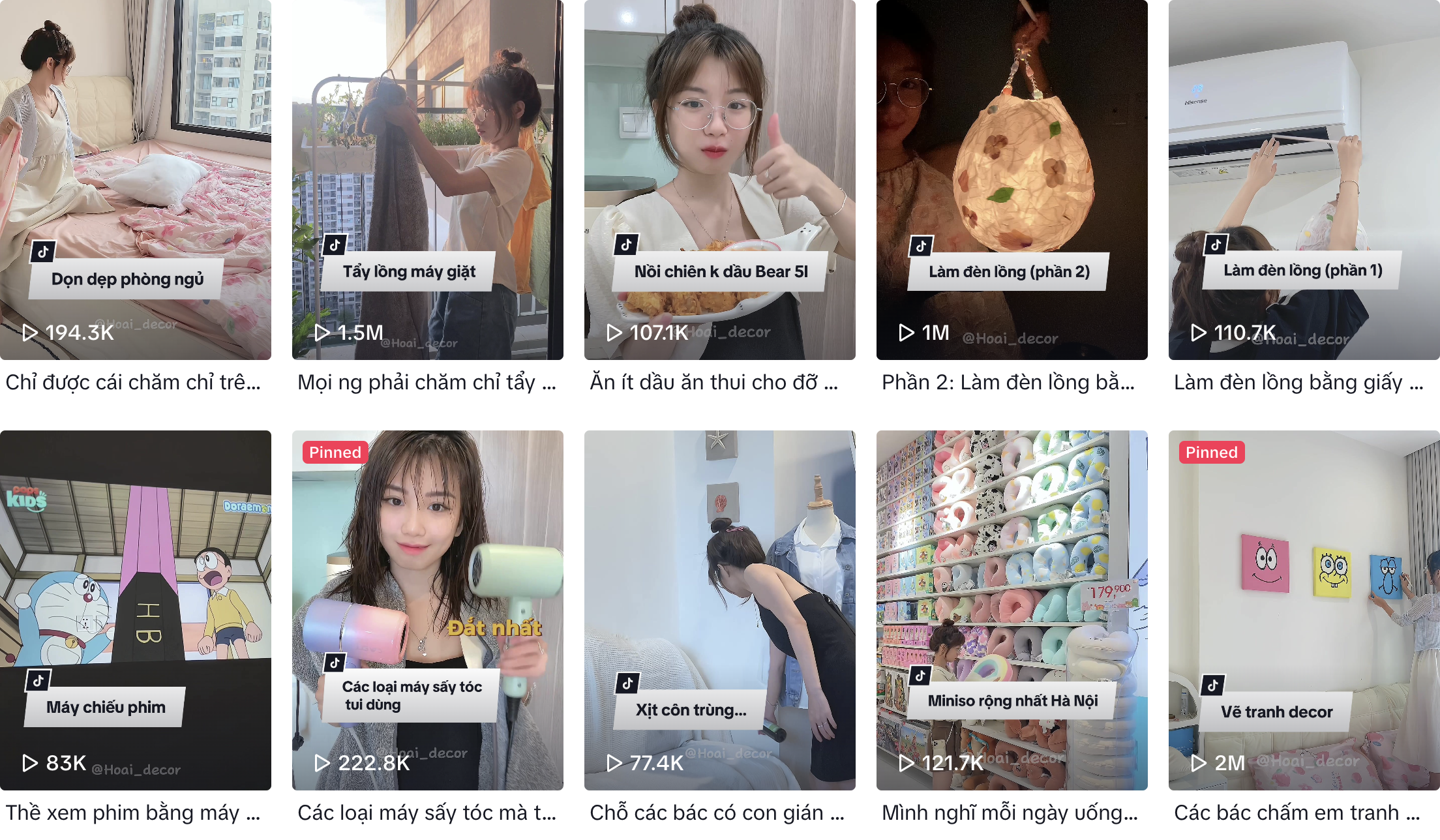The width and height of the screenshot is (1440, 840).
Task: Open pinned video 'Các loại máy sấy tóc'
Action: click(x=427, y=610)
